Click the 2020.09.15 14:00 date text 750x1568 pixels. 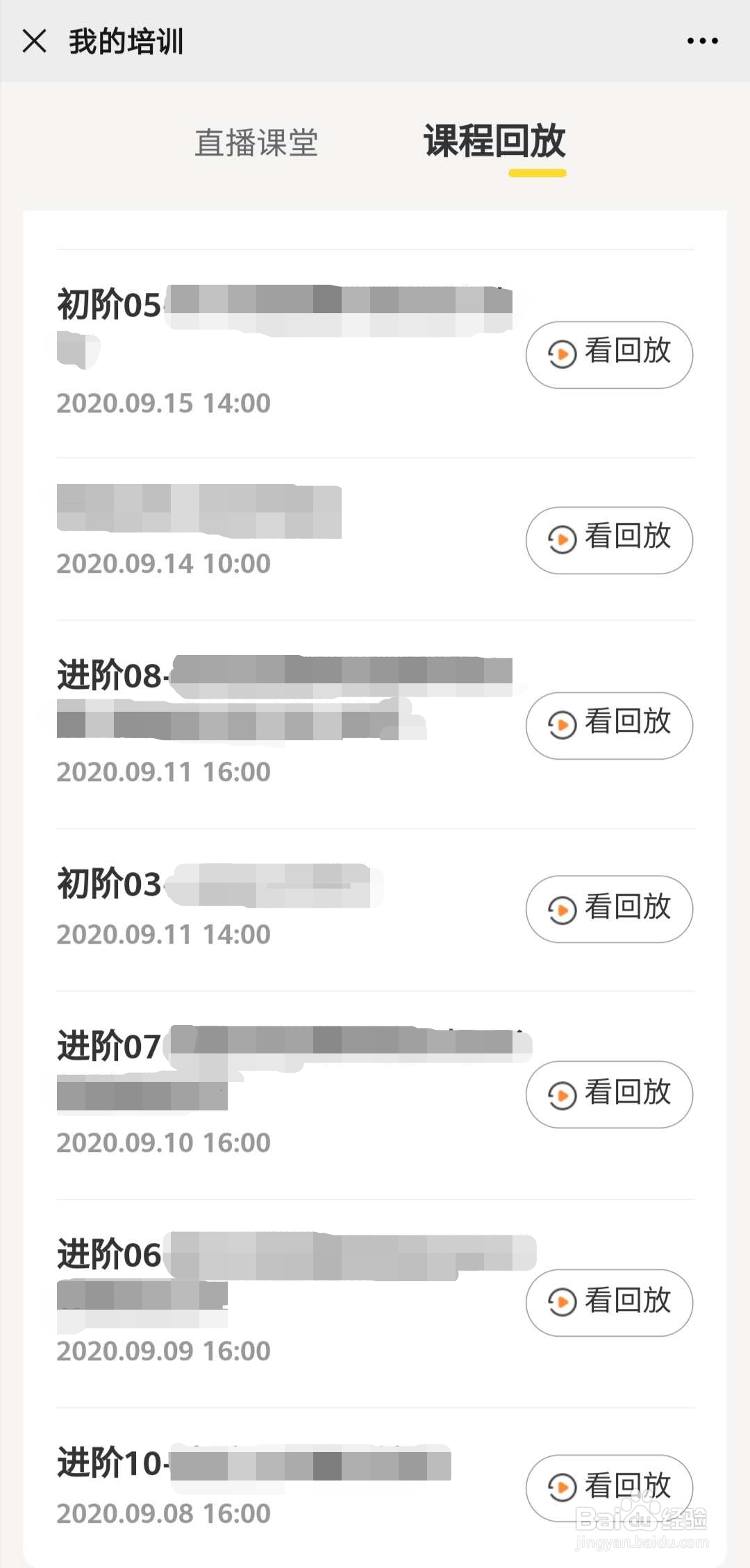163,403
